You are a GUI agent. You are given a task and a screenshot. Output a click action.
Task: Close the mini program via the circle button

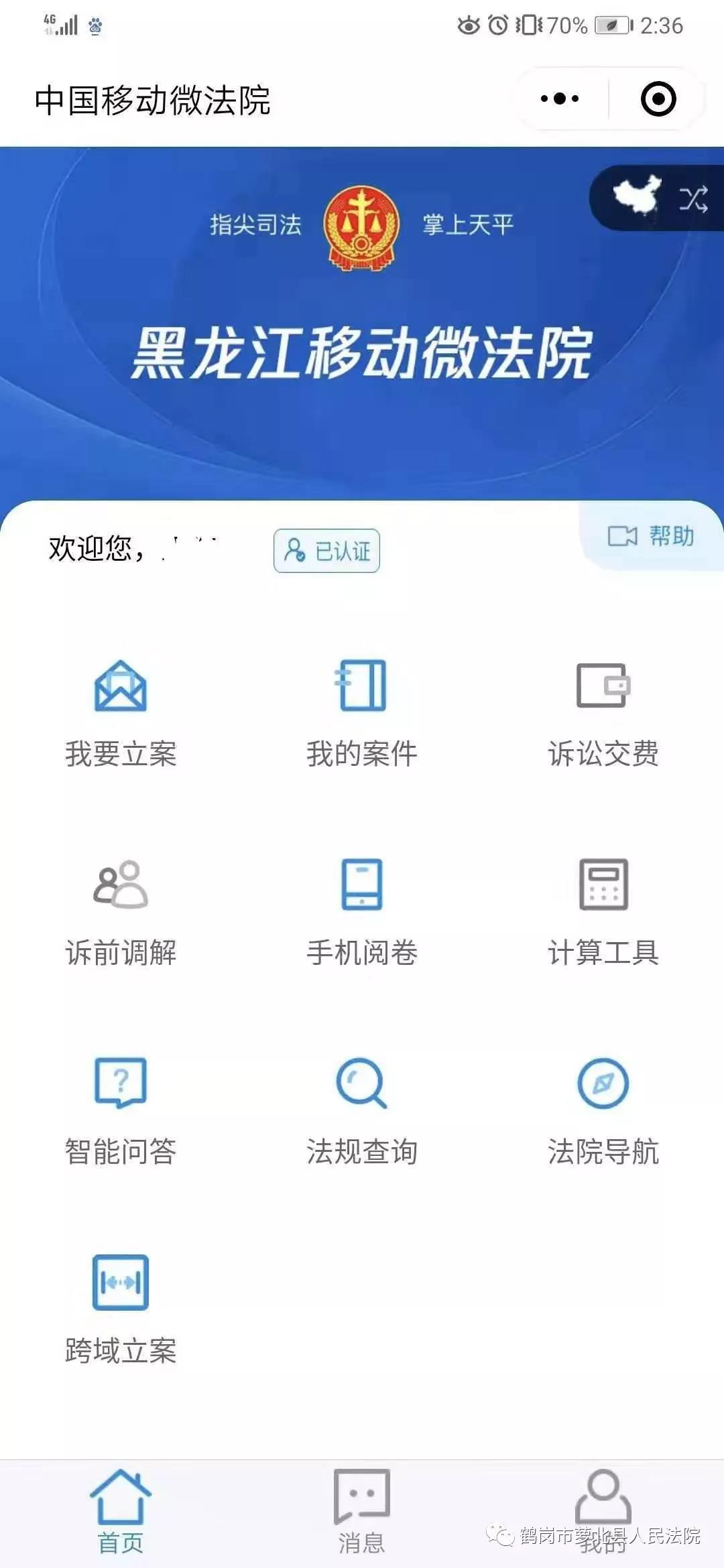(x=658, y=99)
